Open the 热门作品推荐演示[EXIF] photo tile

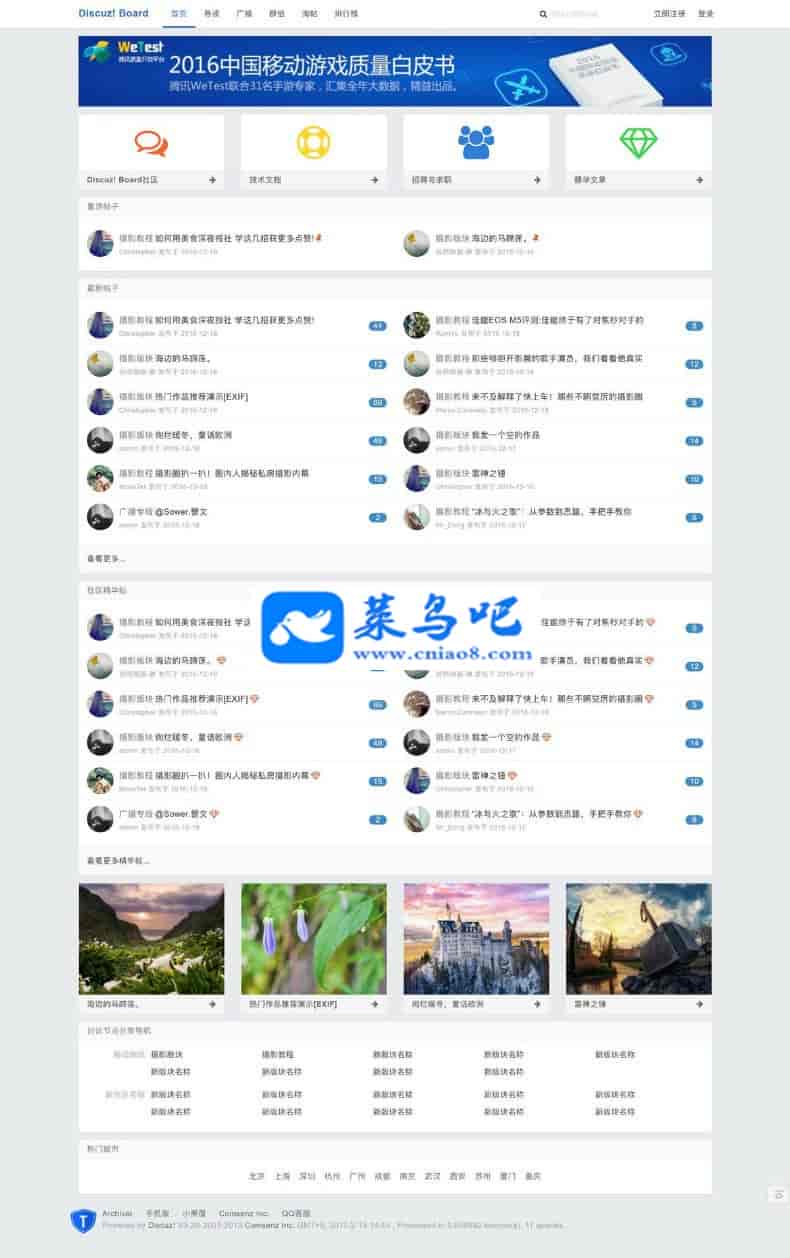point(313,938)
